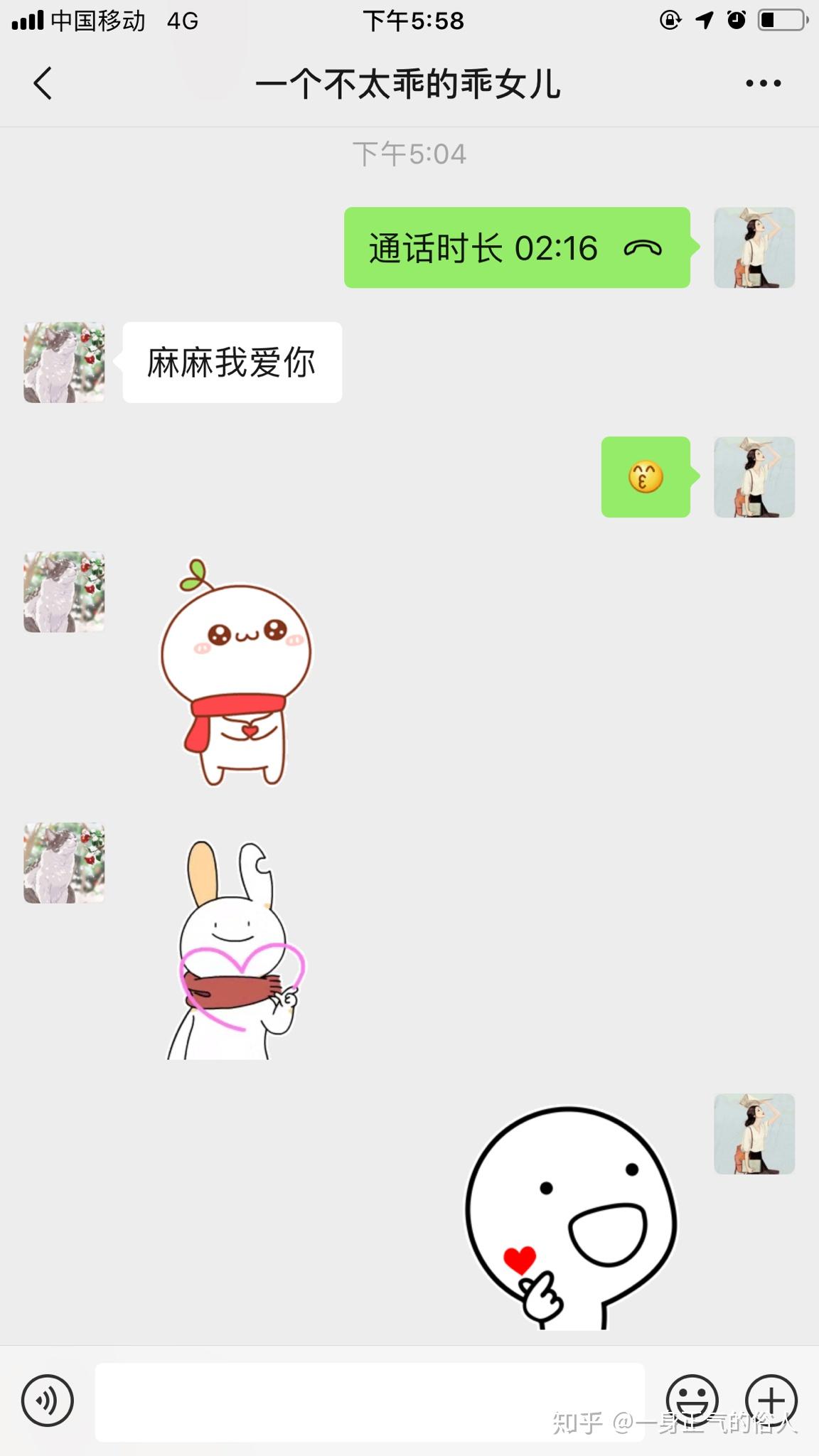819x1456 pixels.
Task: Open the three-dot chat info menu
Action: pos(763,84)
